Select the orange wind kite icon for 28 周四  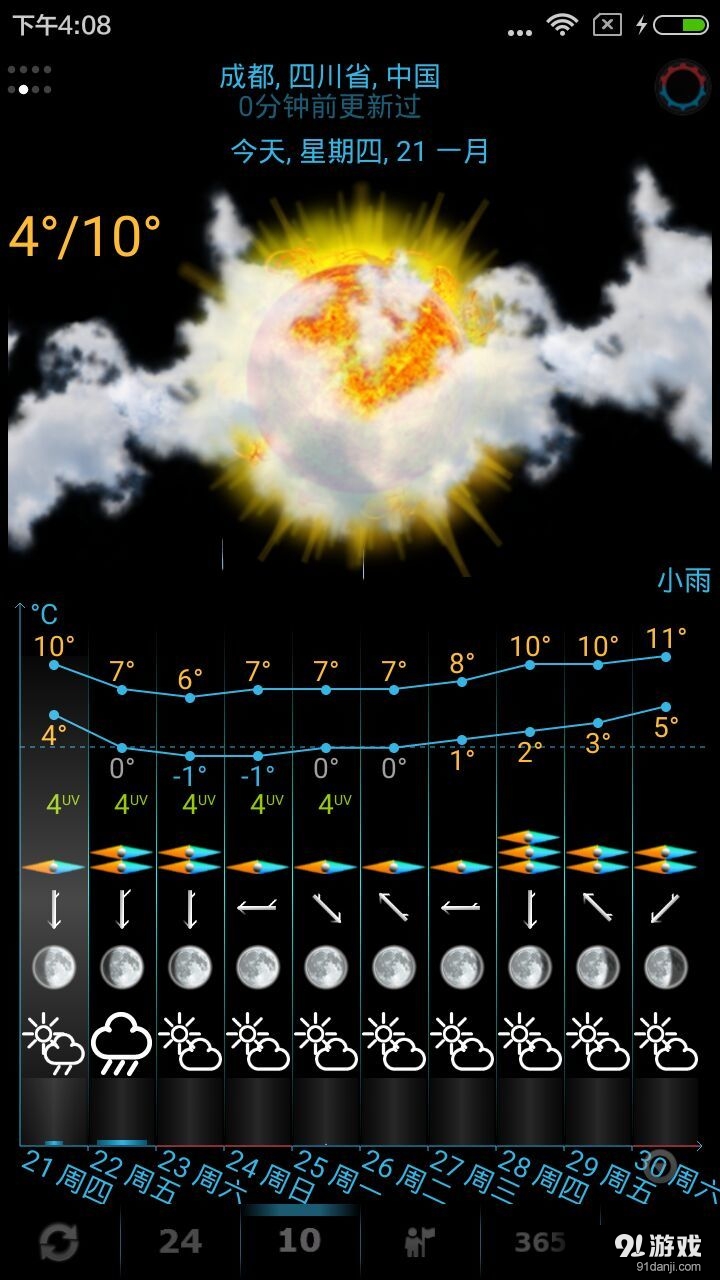528,855
